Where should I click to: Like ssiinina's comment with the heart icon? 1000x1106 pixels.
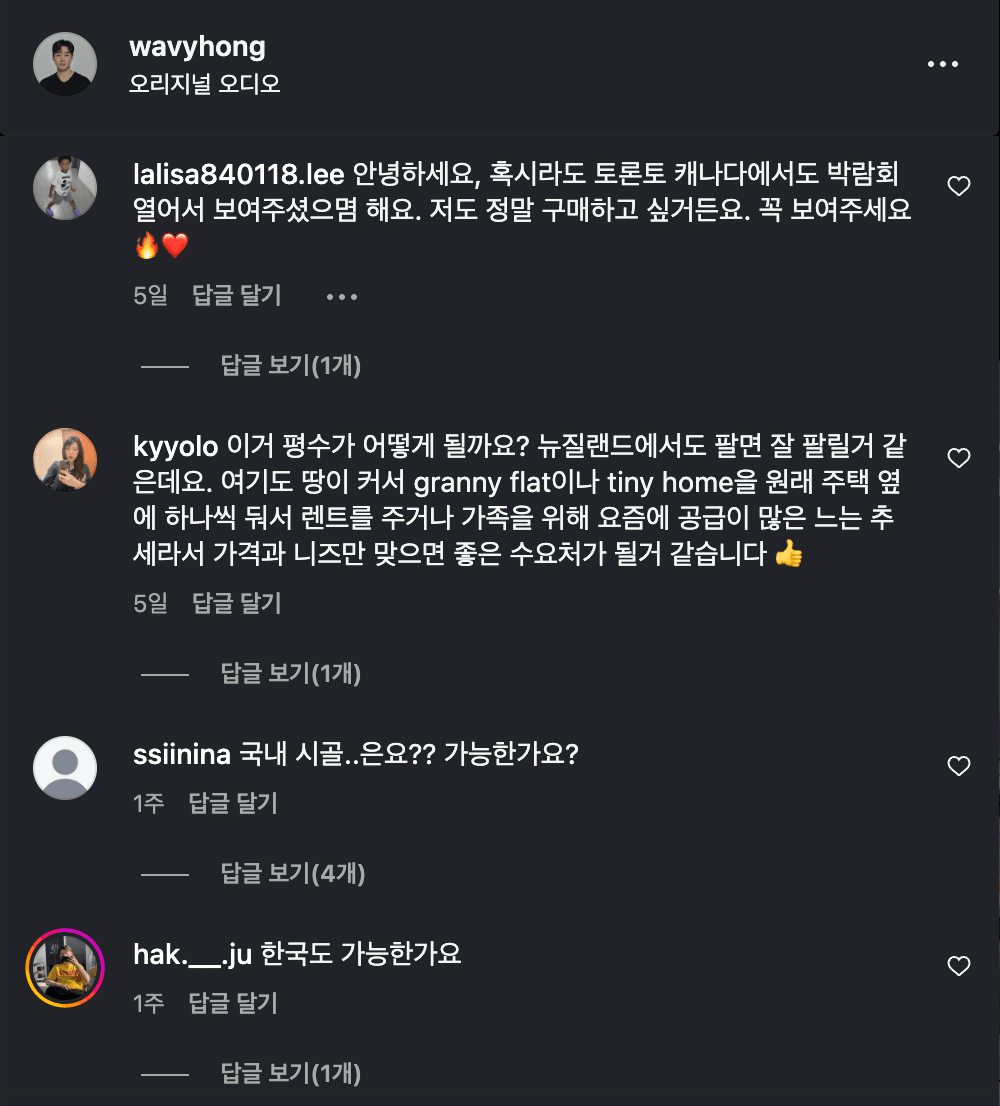959,765
